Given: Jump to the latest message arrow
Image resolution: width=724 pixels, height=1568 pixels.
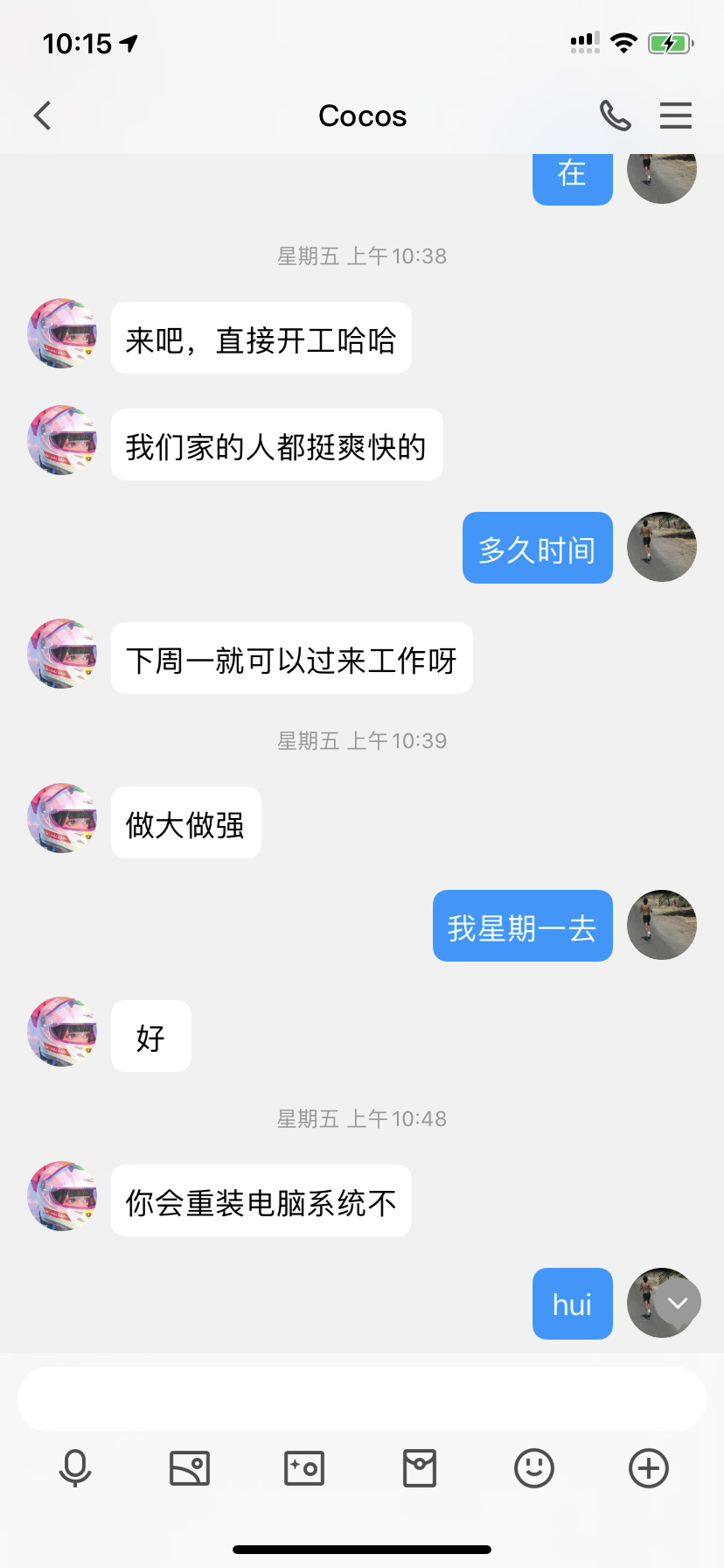Looking at the screenshot, I should pos(678,1303).
